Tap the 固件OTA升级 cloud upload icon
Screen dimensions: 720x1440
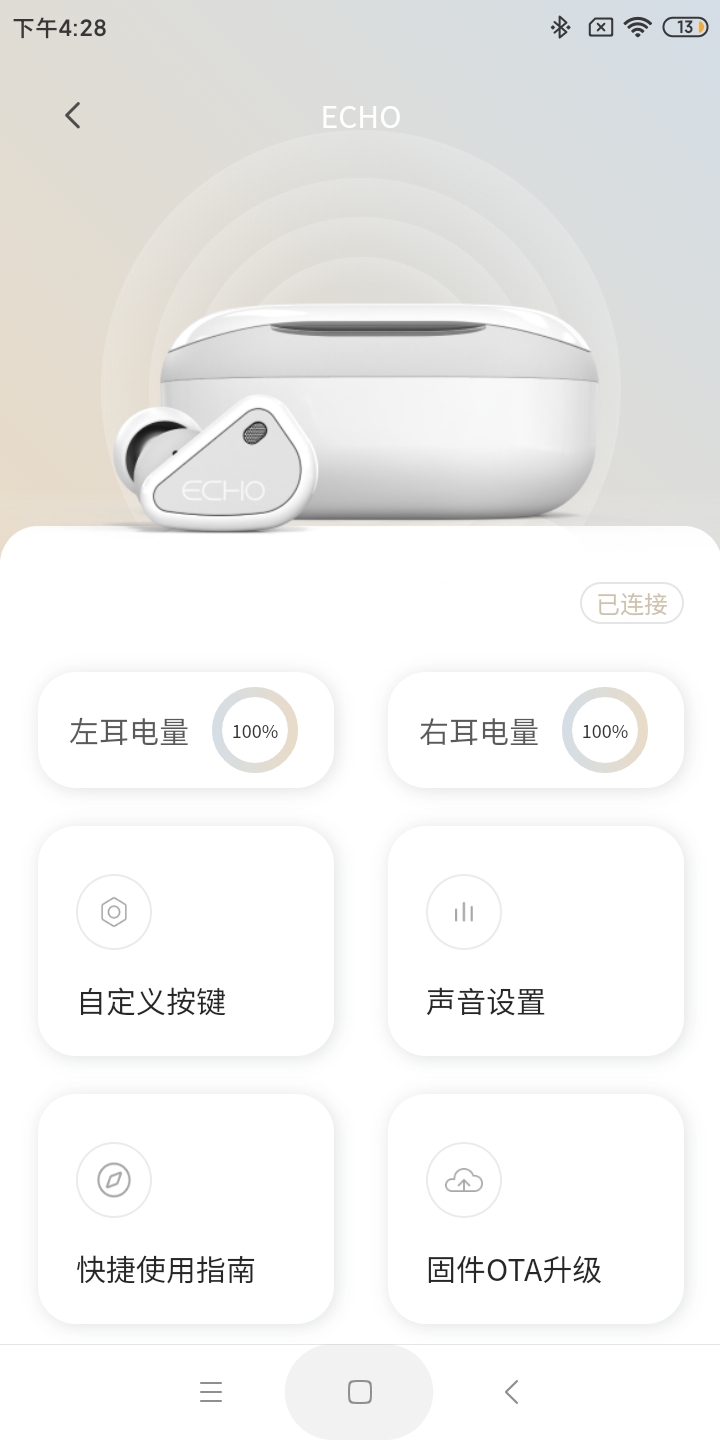click(x=464, y=1180)
